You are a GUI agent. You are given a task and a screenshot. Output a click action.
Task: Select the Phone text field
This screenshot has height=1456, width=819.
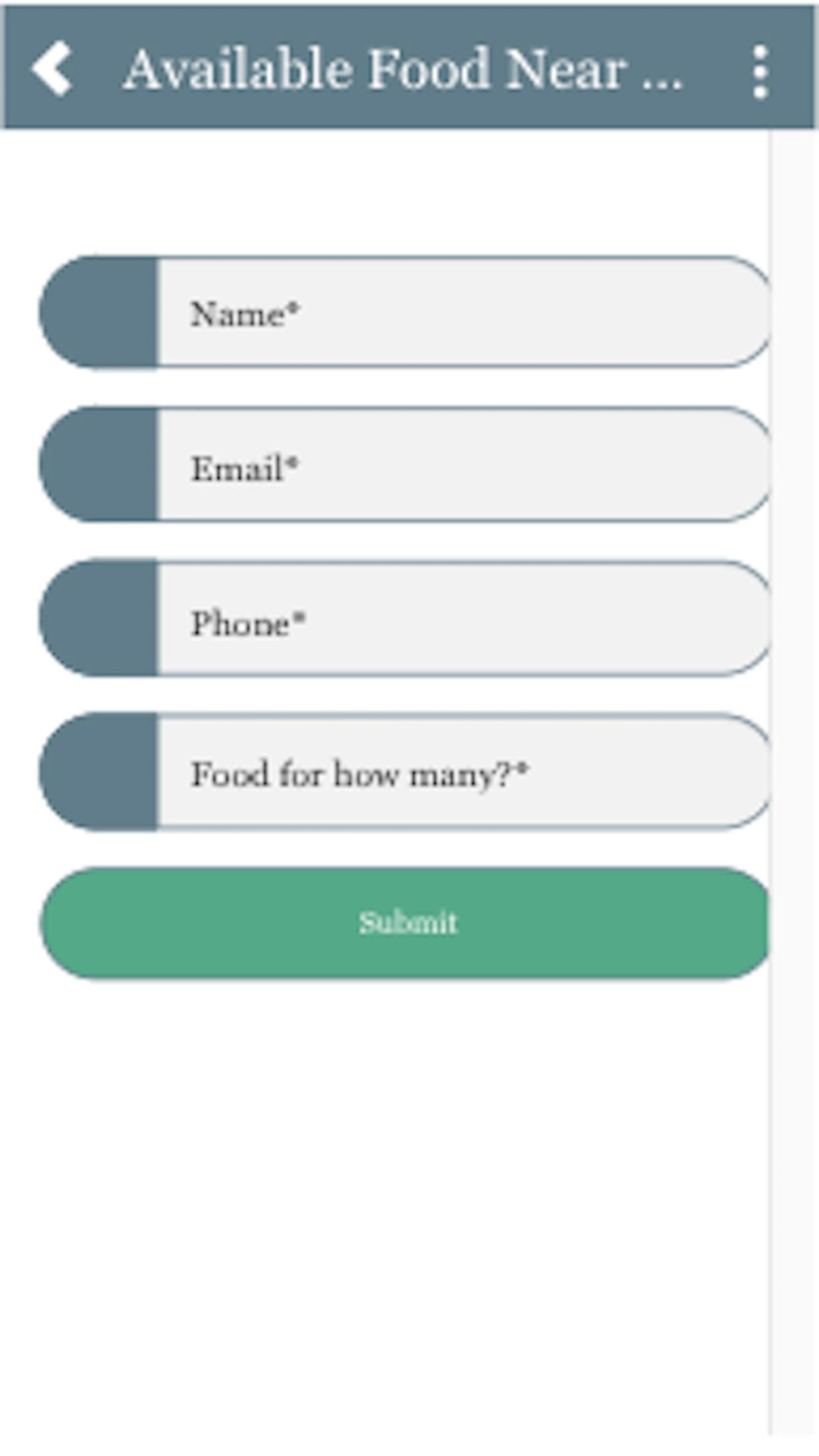click(463, 620)
